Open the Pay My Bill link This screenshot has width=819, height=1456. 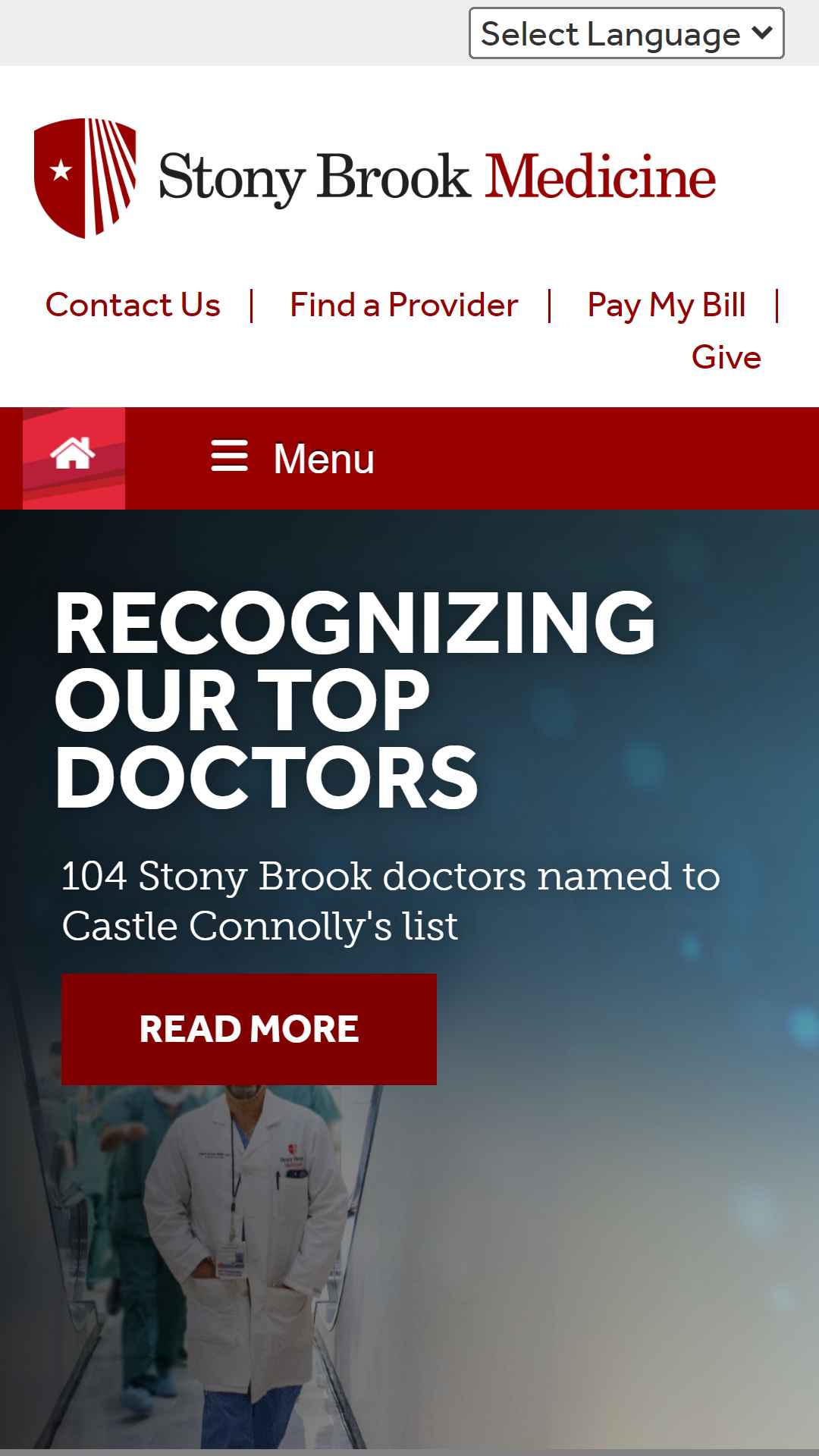pyautogui.click(x=666, y=306)
